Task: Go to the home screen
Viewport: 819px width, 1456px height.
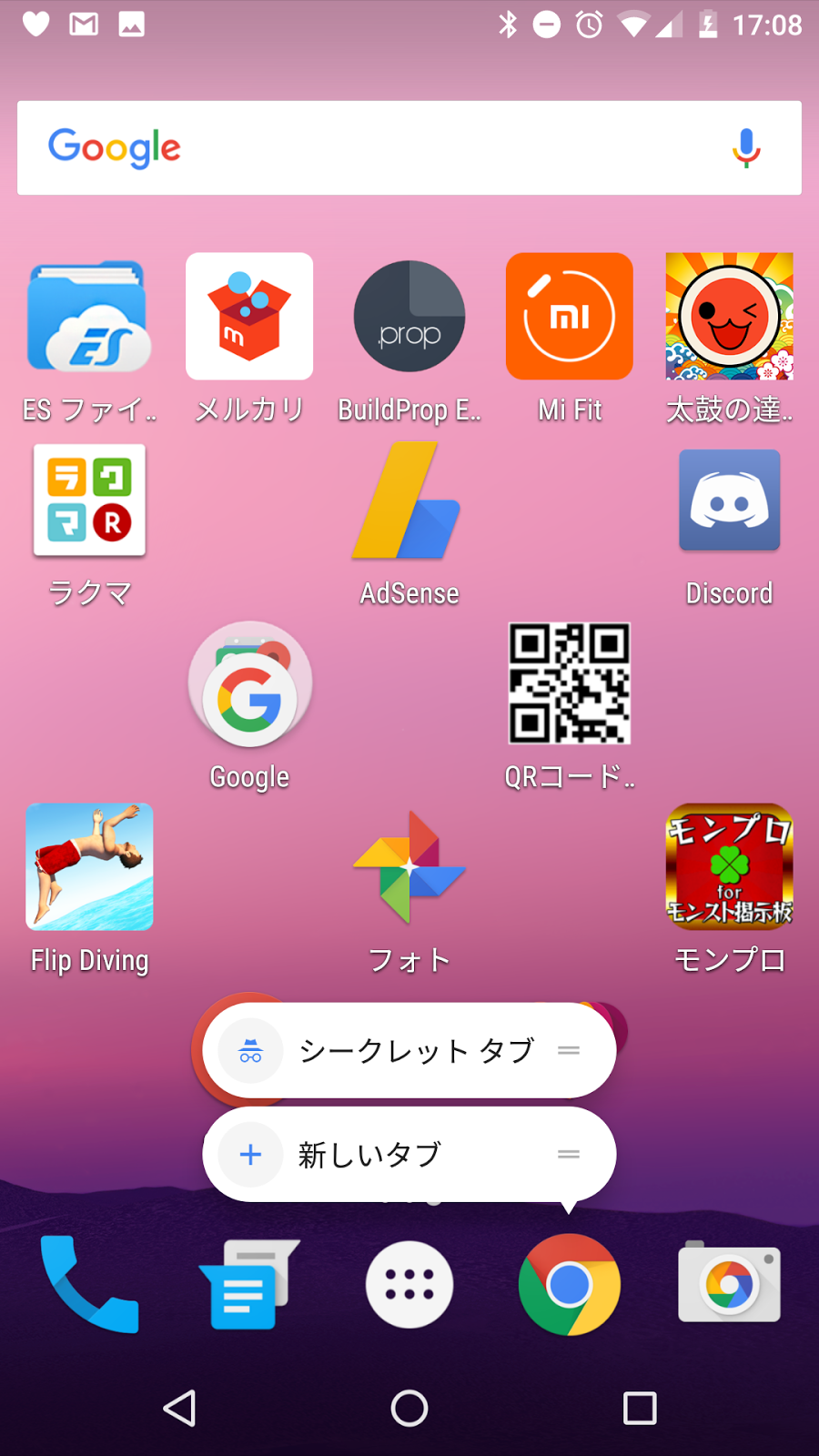Action: [409, 1409]
